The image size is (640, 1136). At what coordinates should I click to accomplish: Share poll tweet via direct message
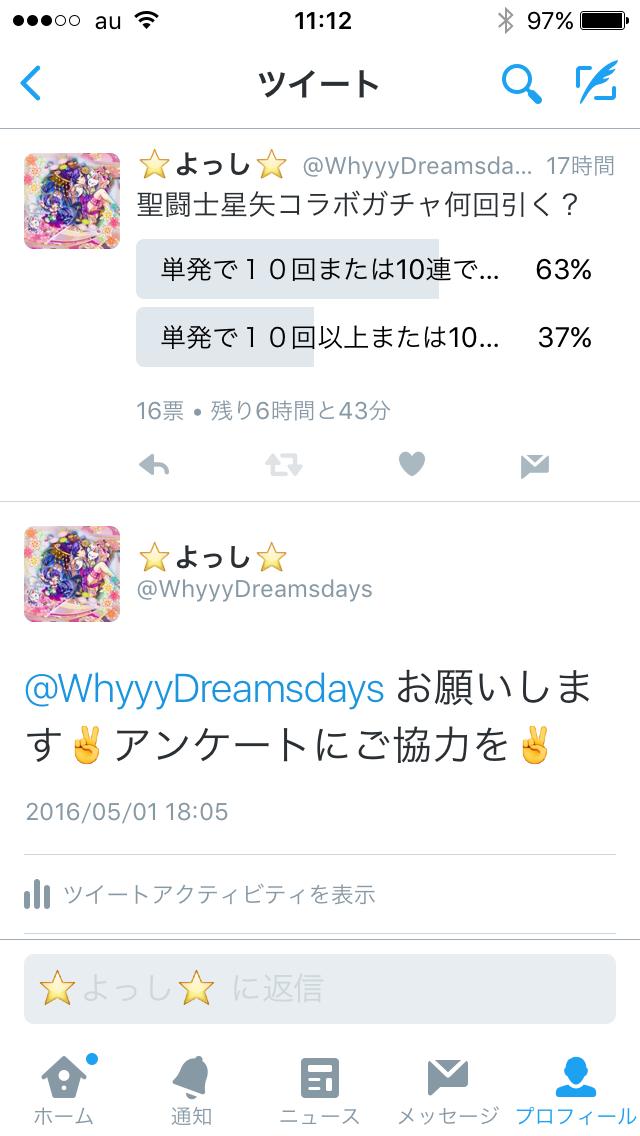(534, 465)
